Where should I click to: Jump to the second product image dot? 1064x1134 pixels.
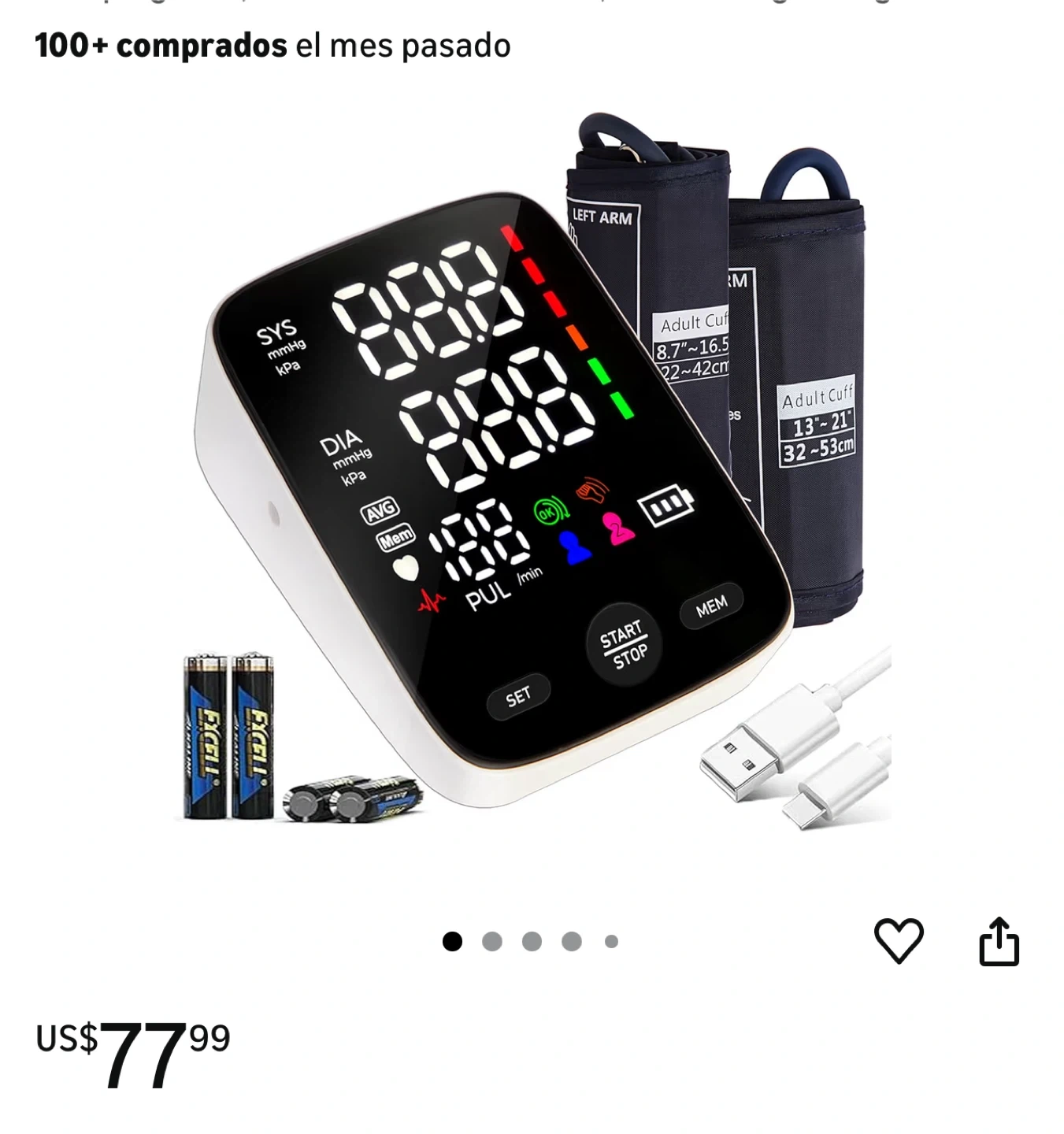pos(492,941)
